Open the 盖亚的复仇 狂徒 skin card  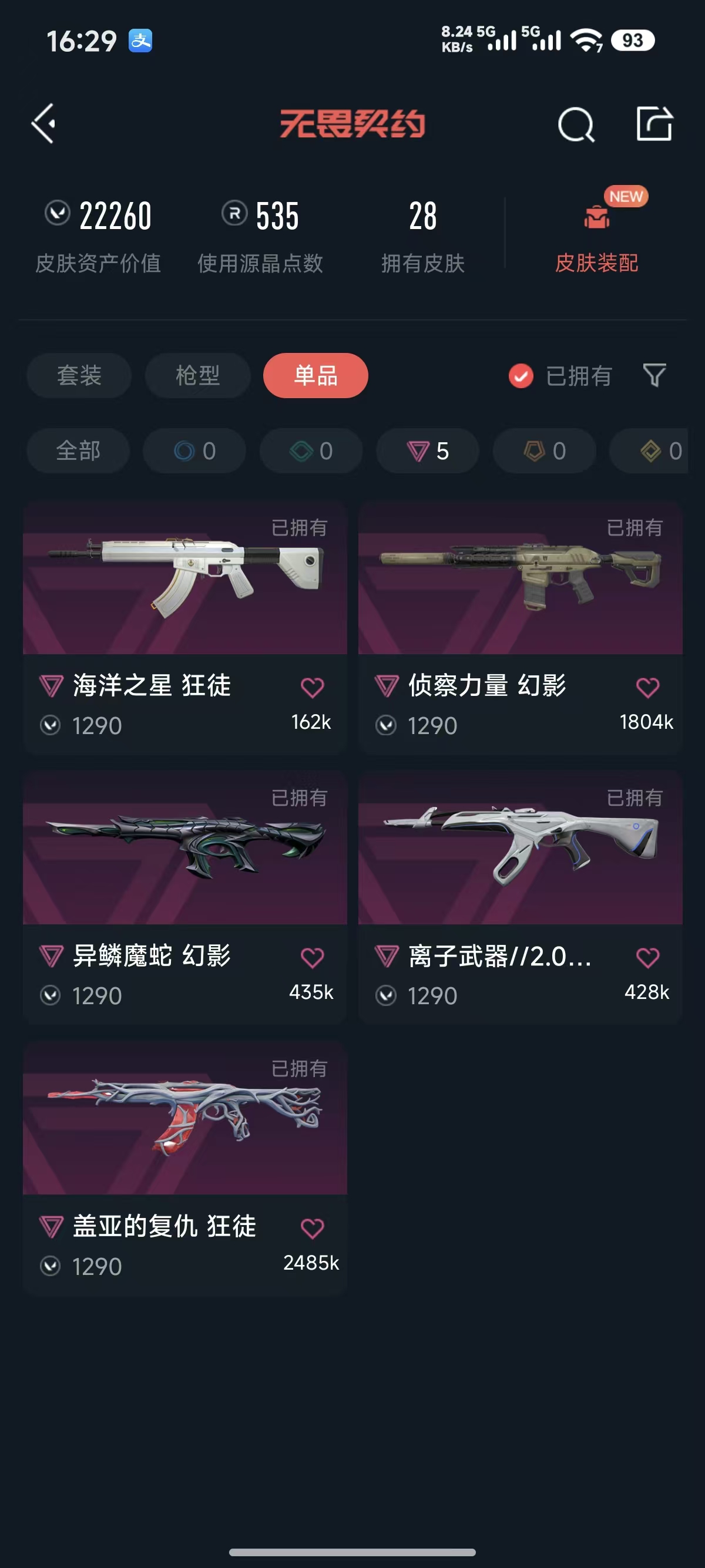(x=184, y=1119)
